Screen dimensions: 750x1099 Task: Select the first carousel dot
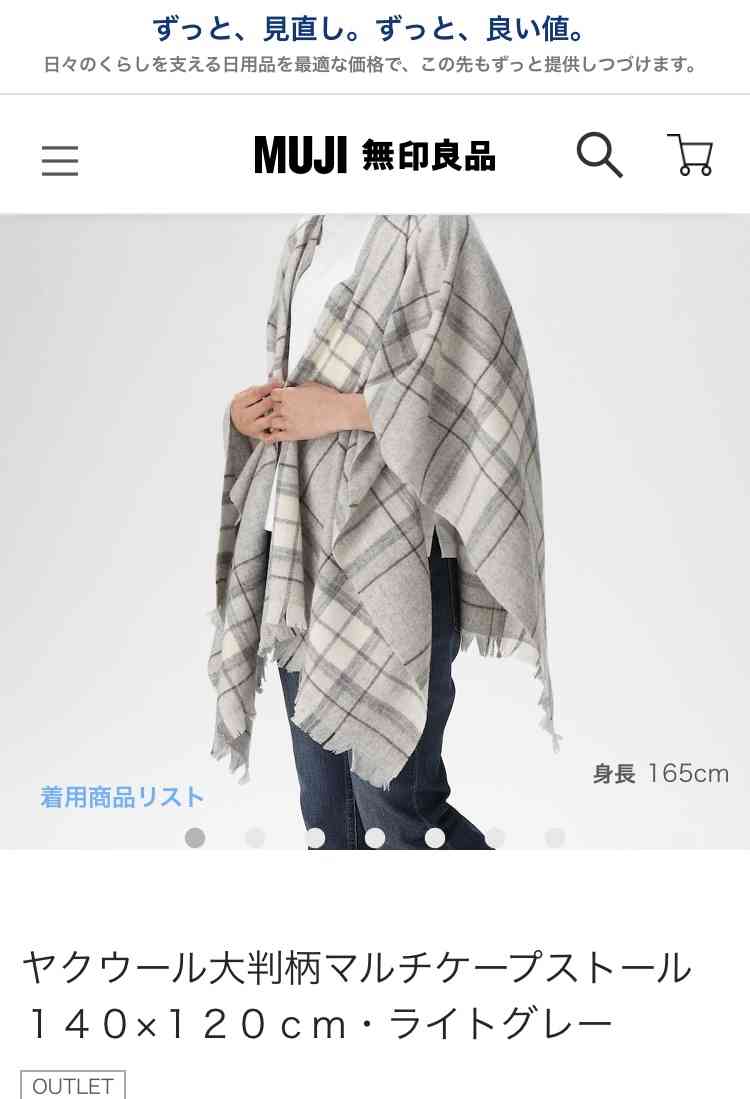tap(195, 837)
